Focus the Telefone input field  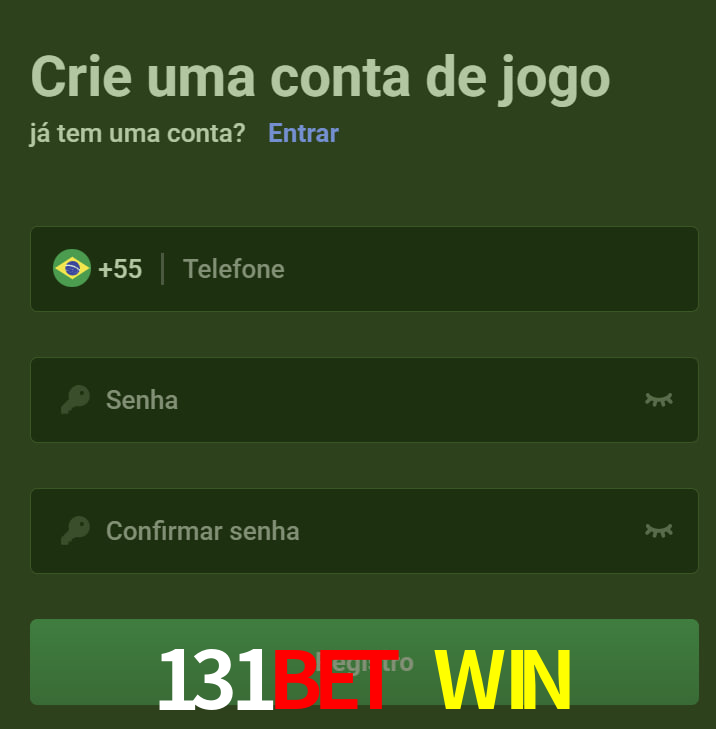click(x=420, y=269)
